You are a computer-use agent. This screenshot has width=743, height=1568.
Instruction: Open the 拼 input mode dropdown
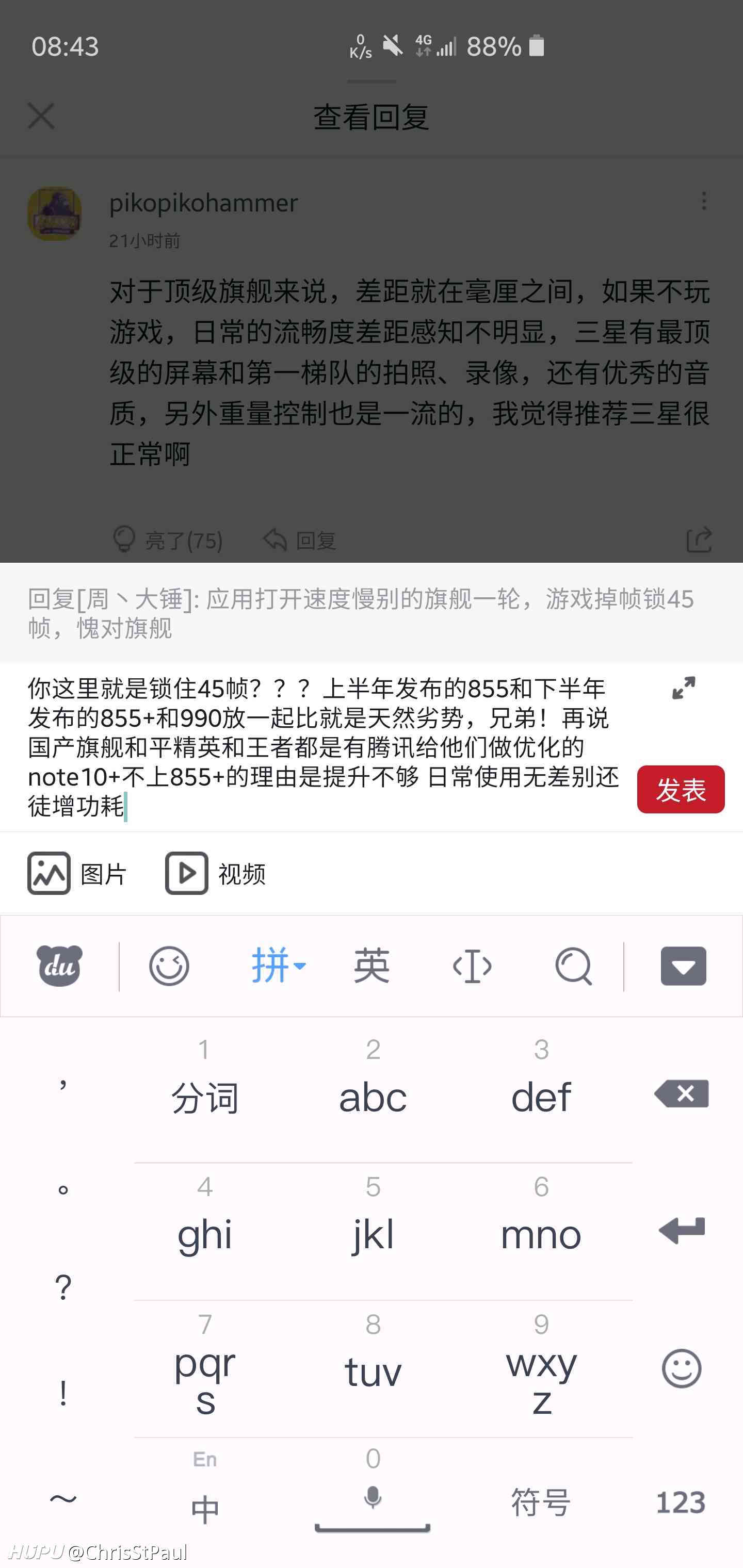[x=278, y=966]
